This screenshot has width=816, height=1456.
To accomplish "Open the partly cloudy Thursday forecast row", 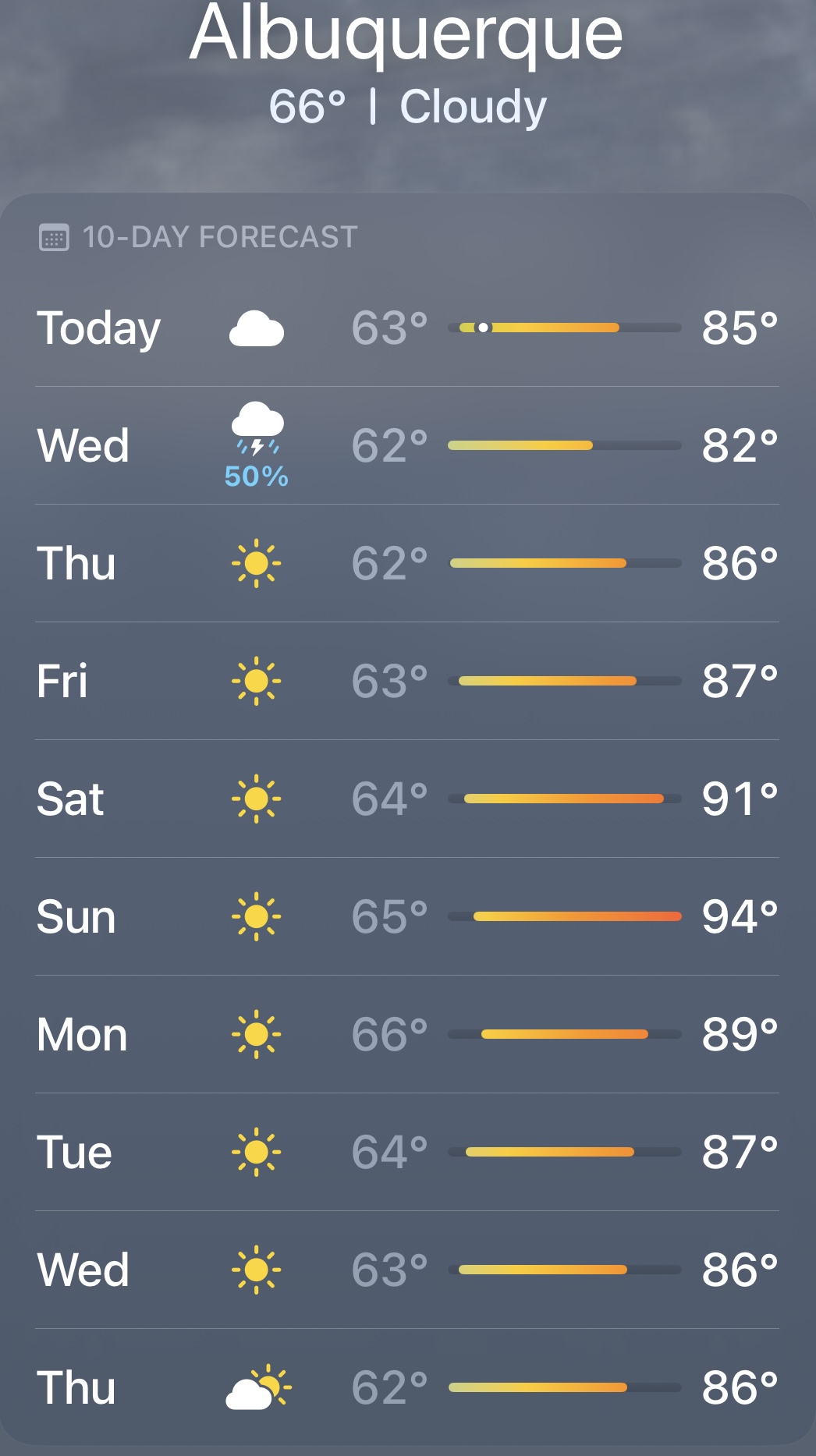I will coord(407,1387).
